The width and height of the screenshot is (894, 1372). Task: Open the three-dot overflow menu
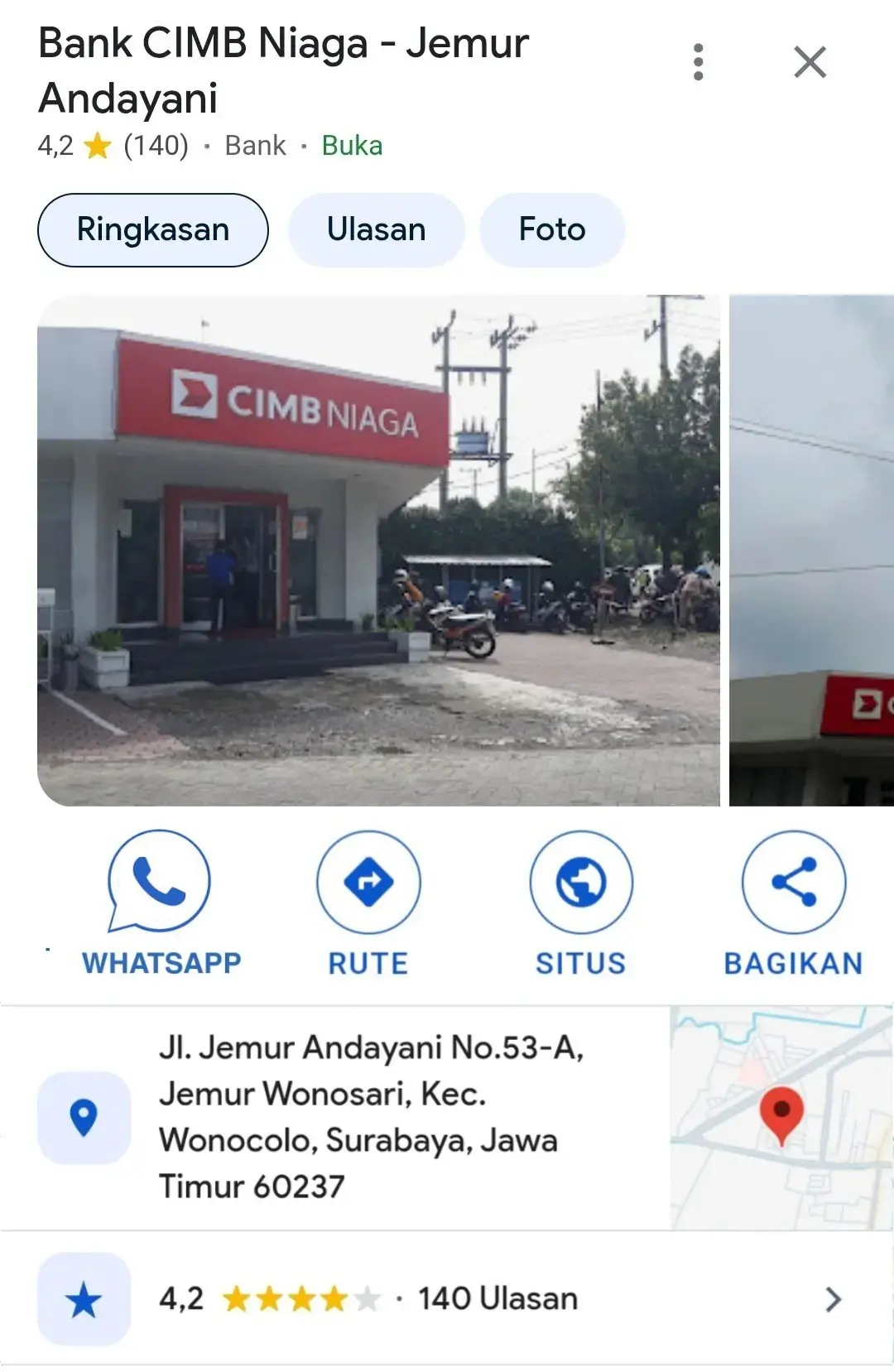pyautogui.click(x=698, y=62)
